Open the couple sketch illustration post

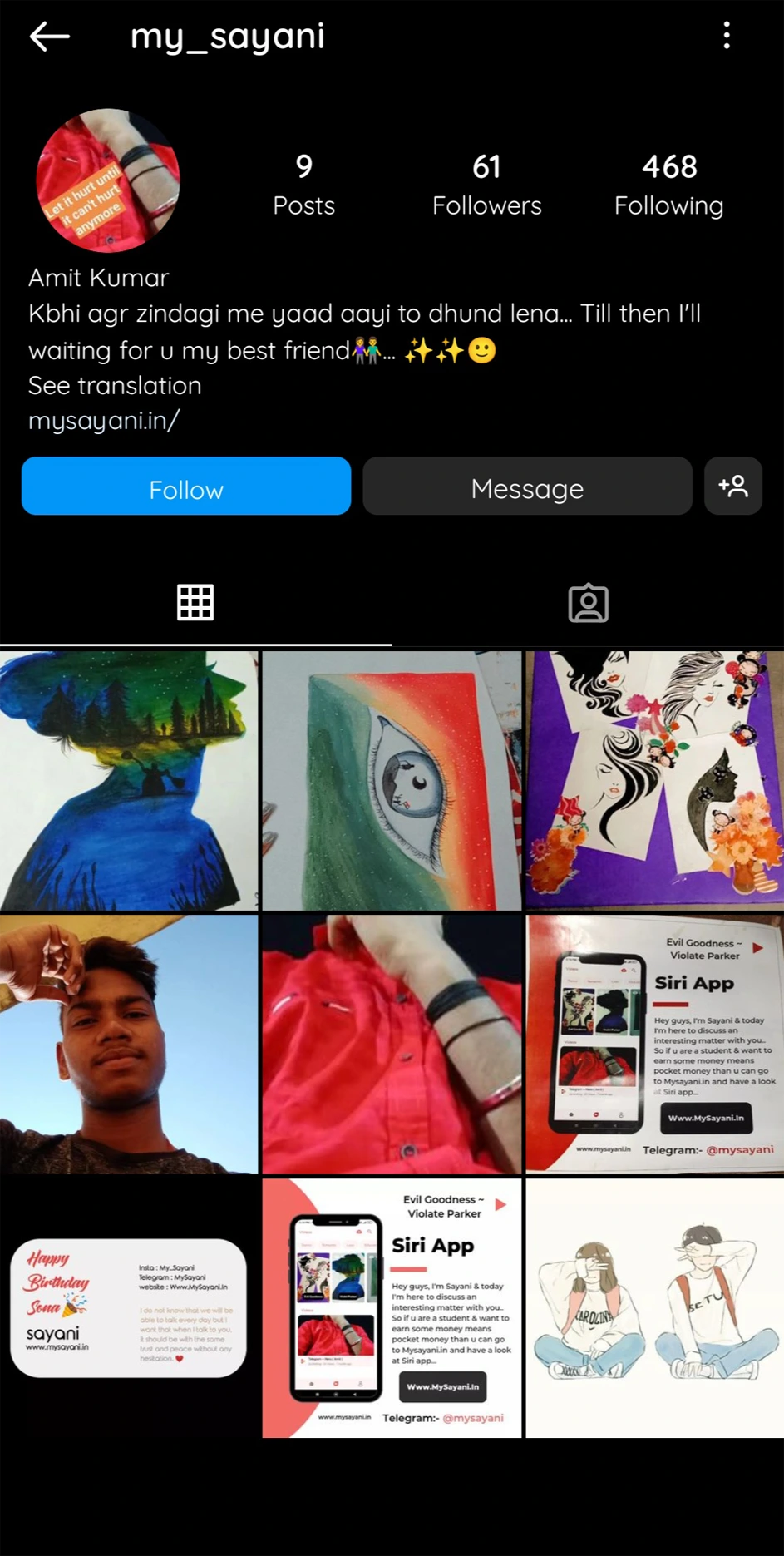(x=654, y=1307)
